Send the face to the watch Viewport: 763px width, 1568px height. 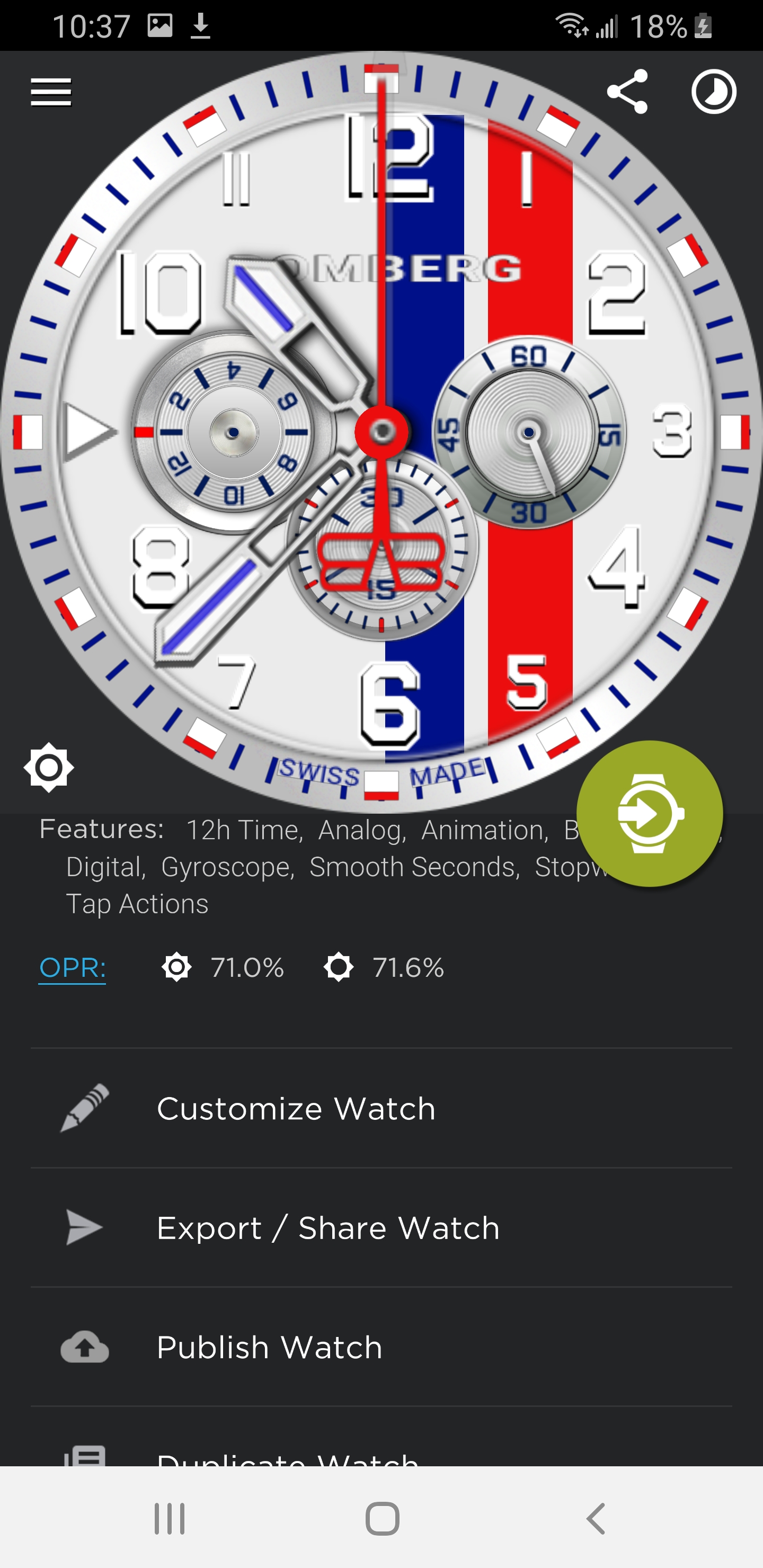(x=650, y=813)
